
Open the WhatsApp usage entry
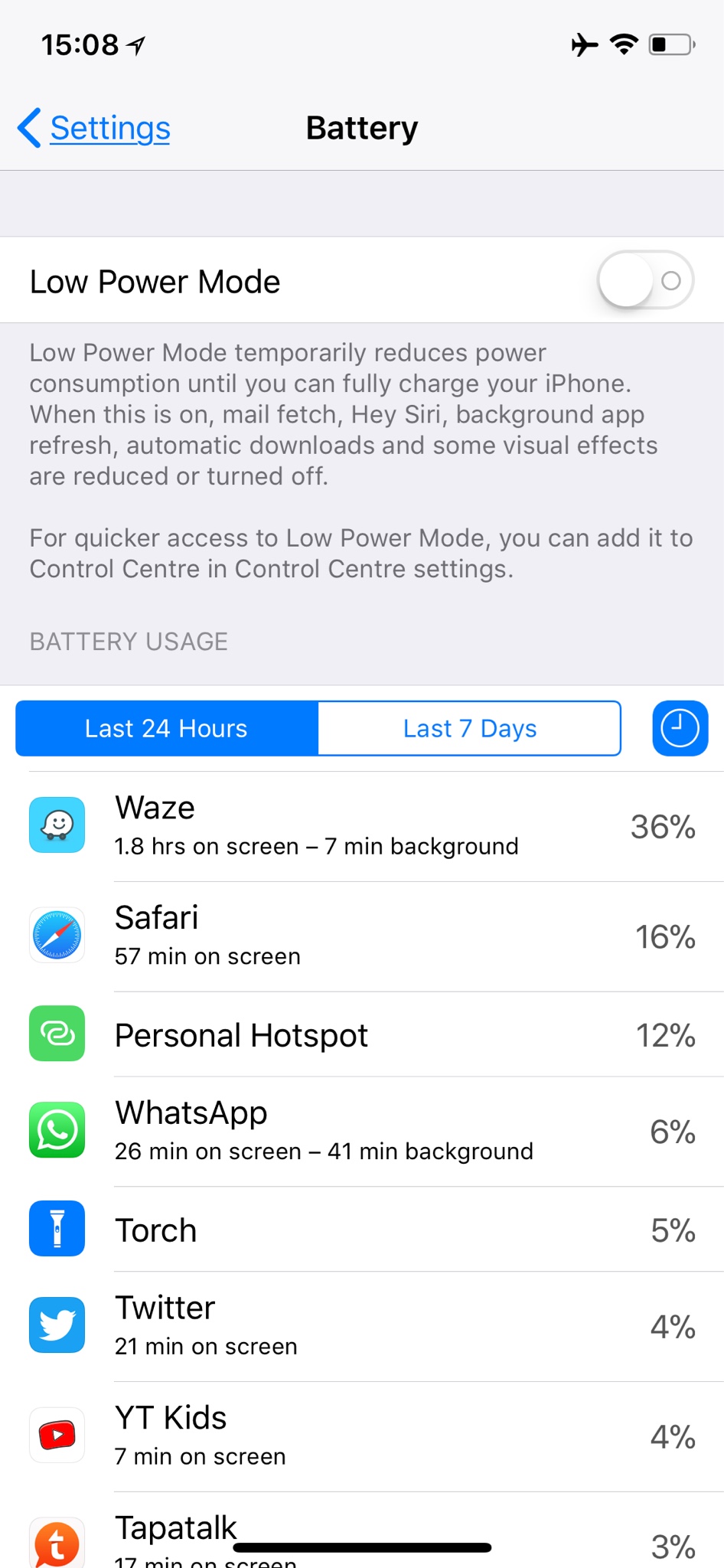(362, 1131)
